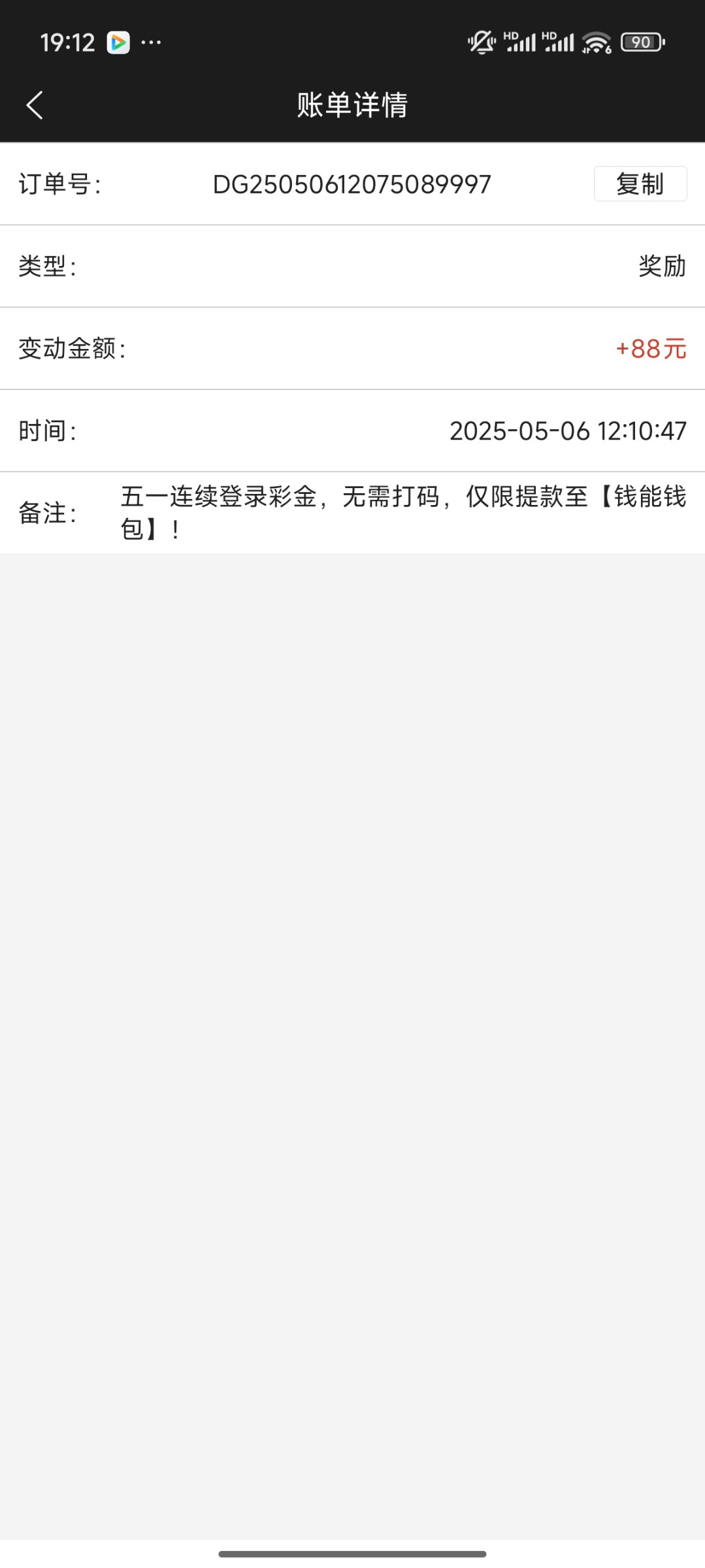Go back from the 账单详情 page
Screen dimensions: 705x1568
point(35,105)
